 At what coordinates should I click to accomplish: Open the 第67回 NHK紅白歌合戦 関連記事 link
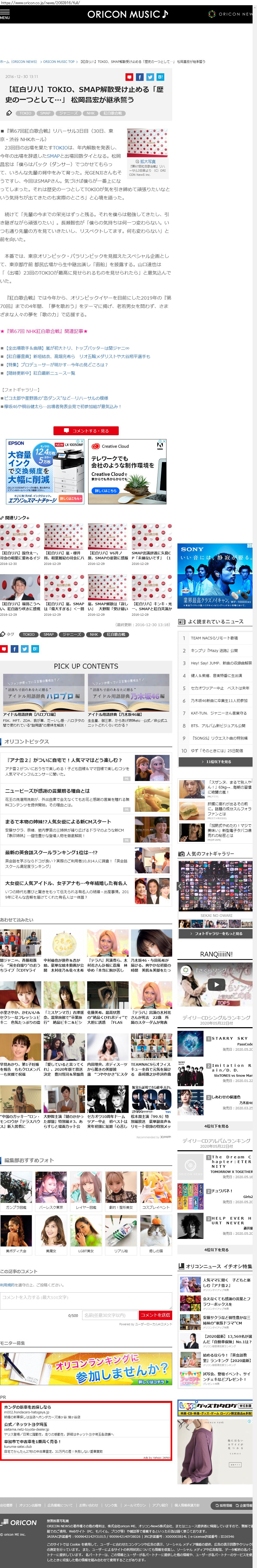click(x=44, y=331)
